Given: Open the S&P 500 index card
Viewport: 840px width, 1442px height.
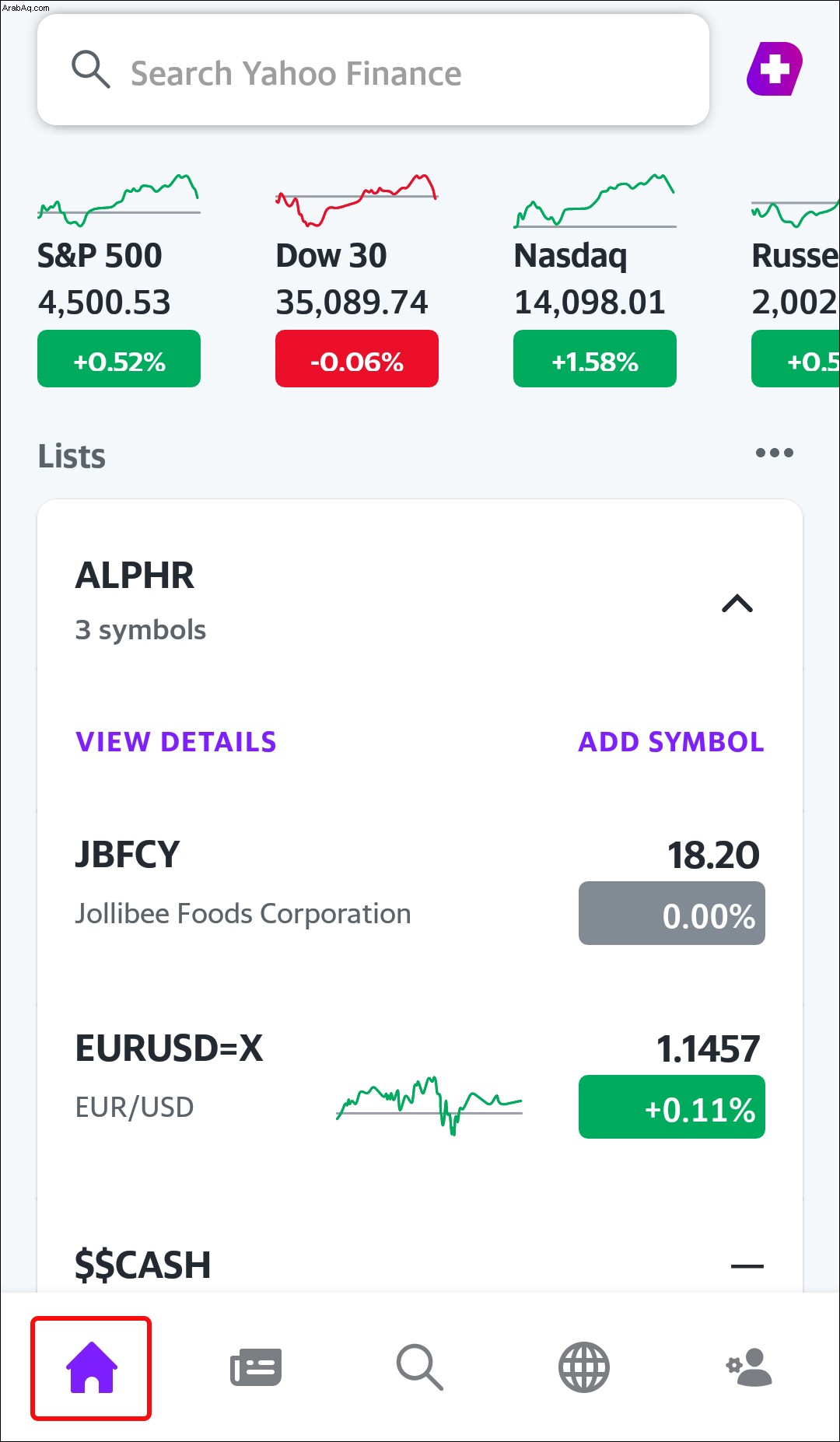Looking at the screenshot, I should point(119,279).
